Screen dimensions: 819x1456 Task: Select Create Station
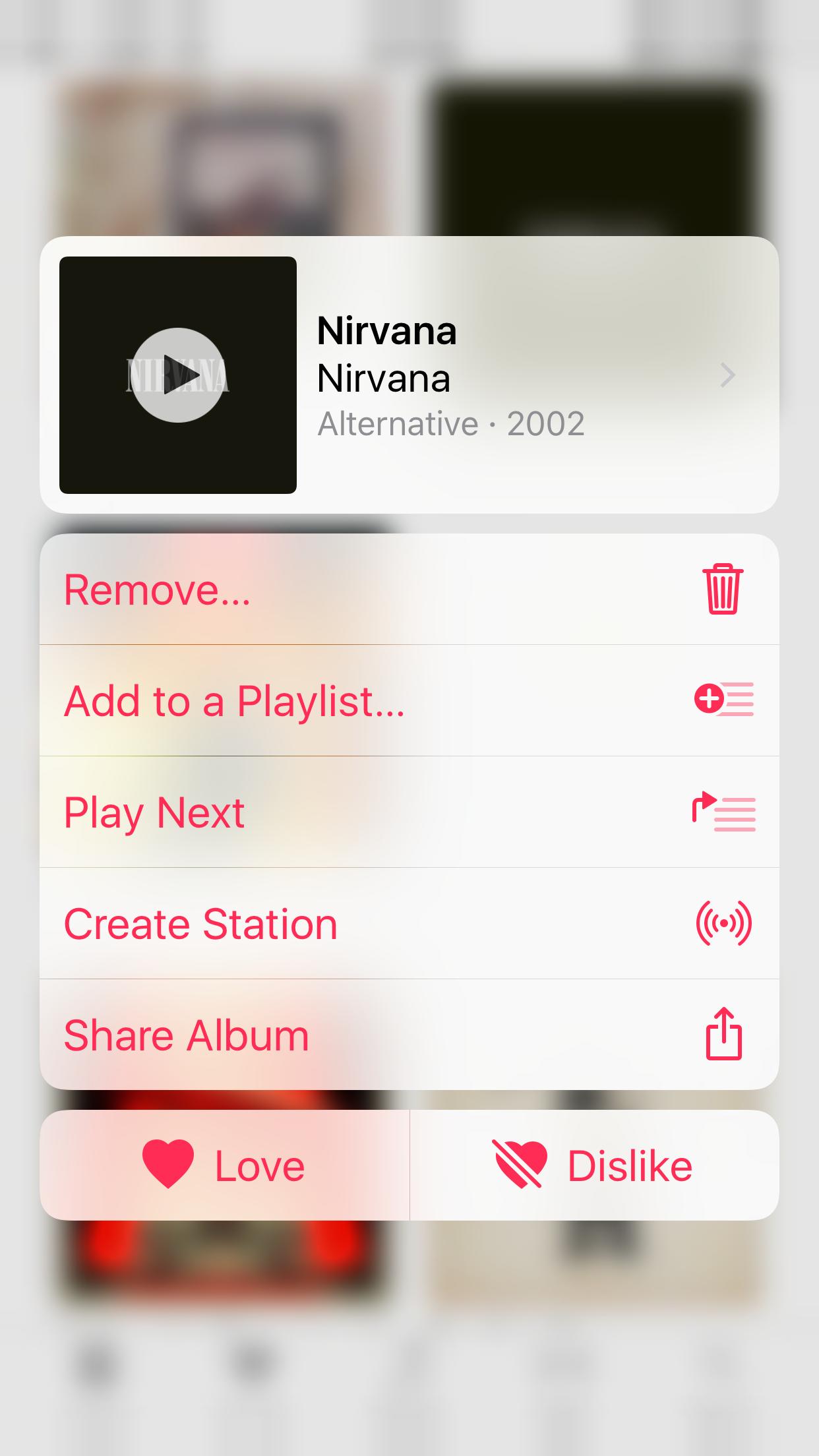[x=409, y=923]
